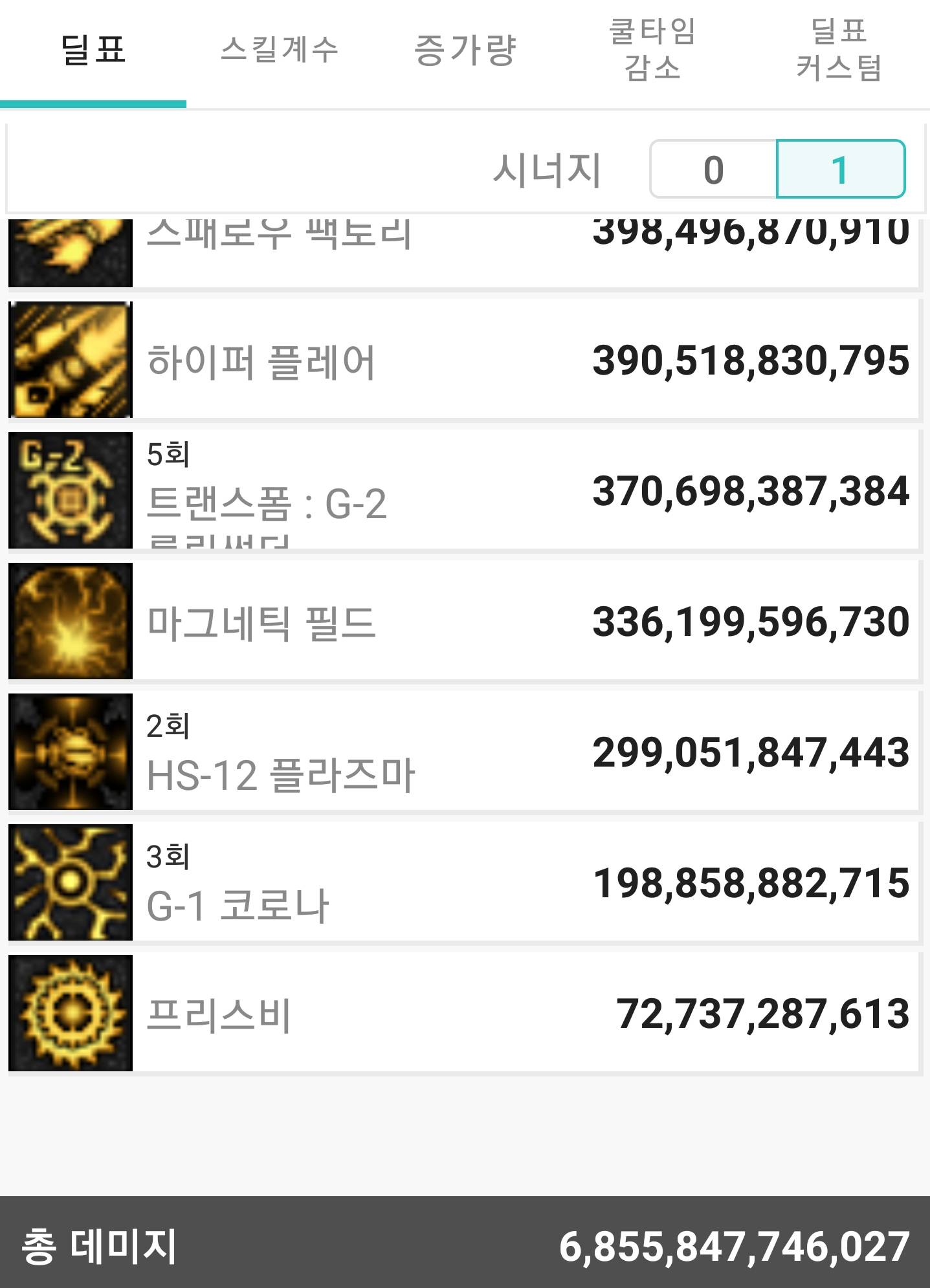Open the G-1 코로나 skill row
The width and height of the screenshot is (930, 1288).
(x=463, y=882)
